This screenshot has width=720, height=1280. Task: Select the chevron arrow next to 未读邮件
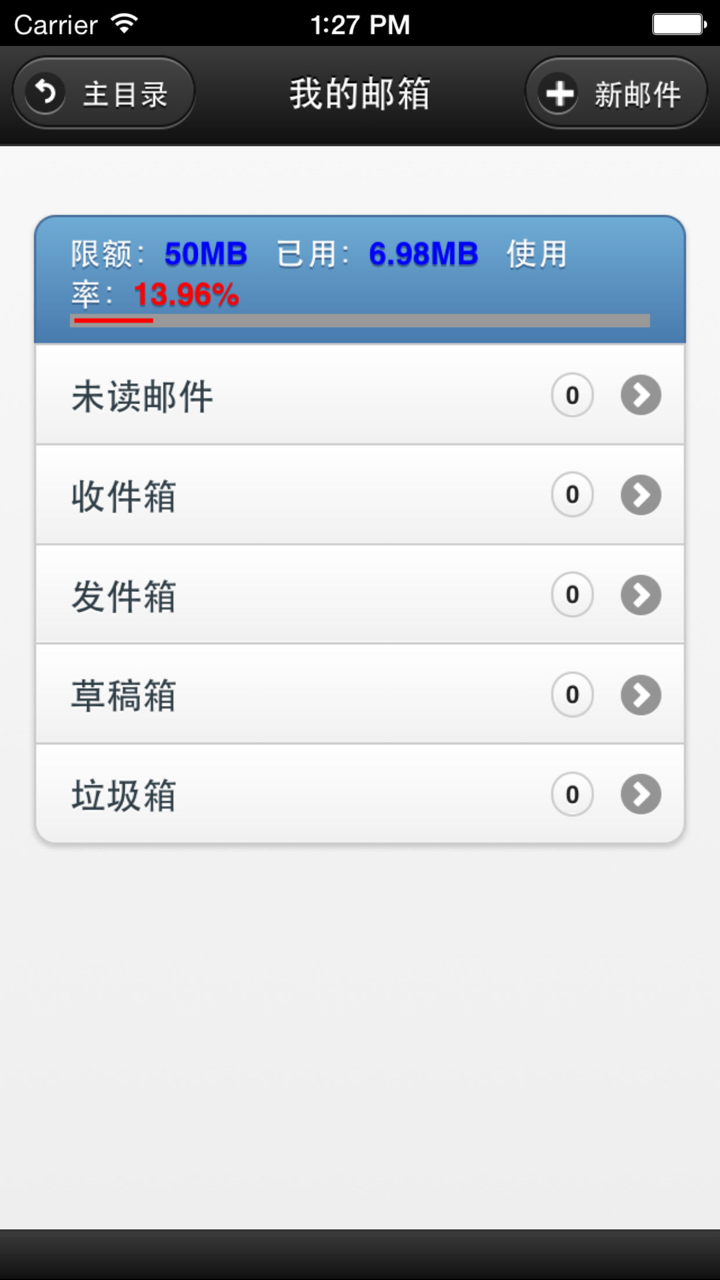640,395
